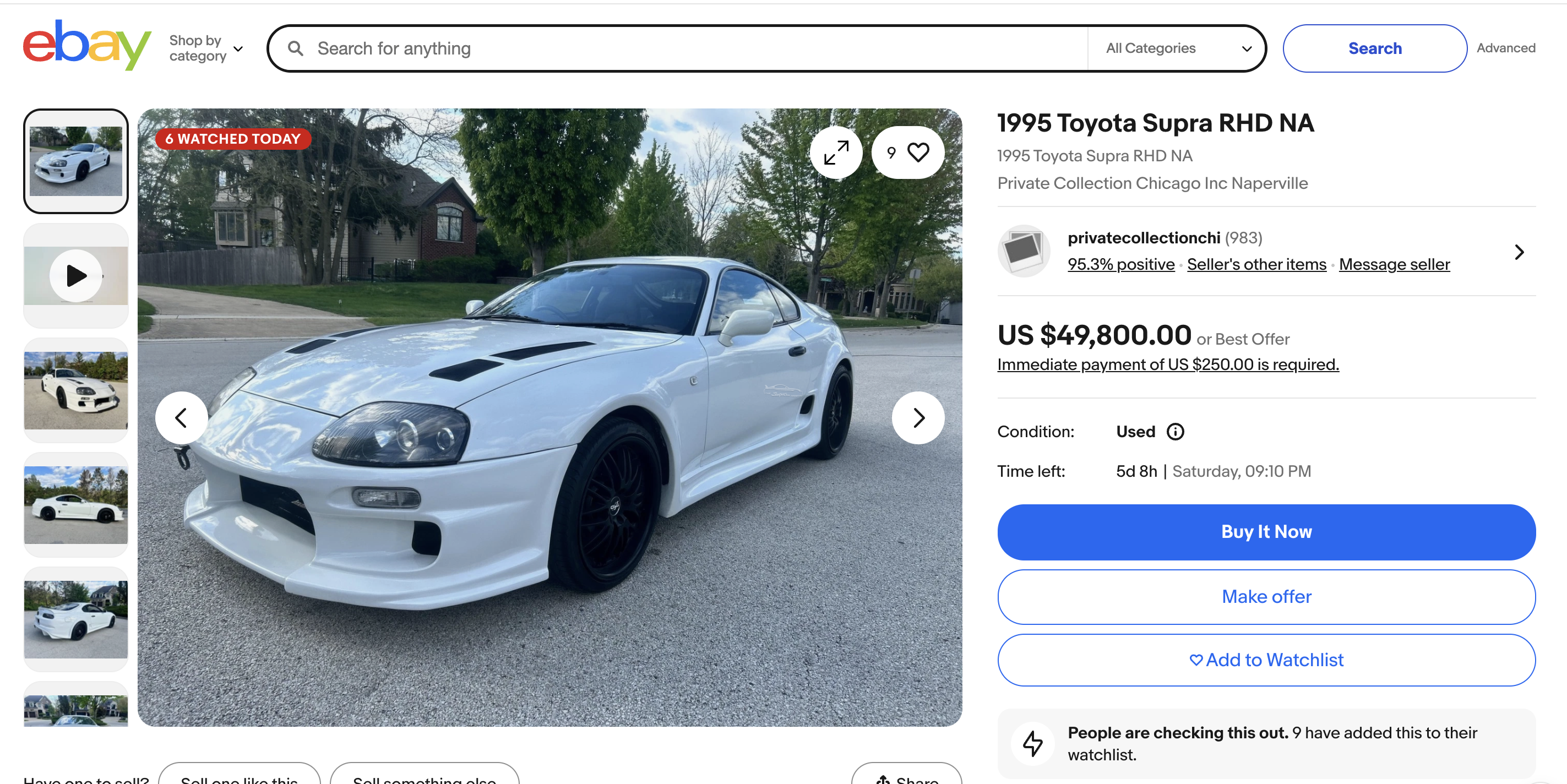Screen dimensions: 1567x784
Task: Tap the heart icon on the photo
Action: point(917,152)
